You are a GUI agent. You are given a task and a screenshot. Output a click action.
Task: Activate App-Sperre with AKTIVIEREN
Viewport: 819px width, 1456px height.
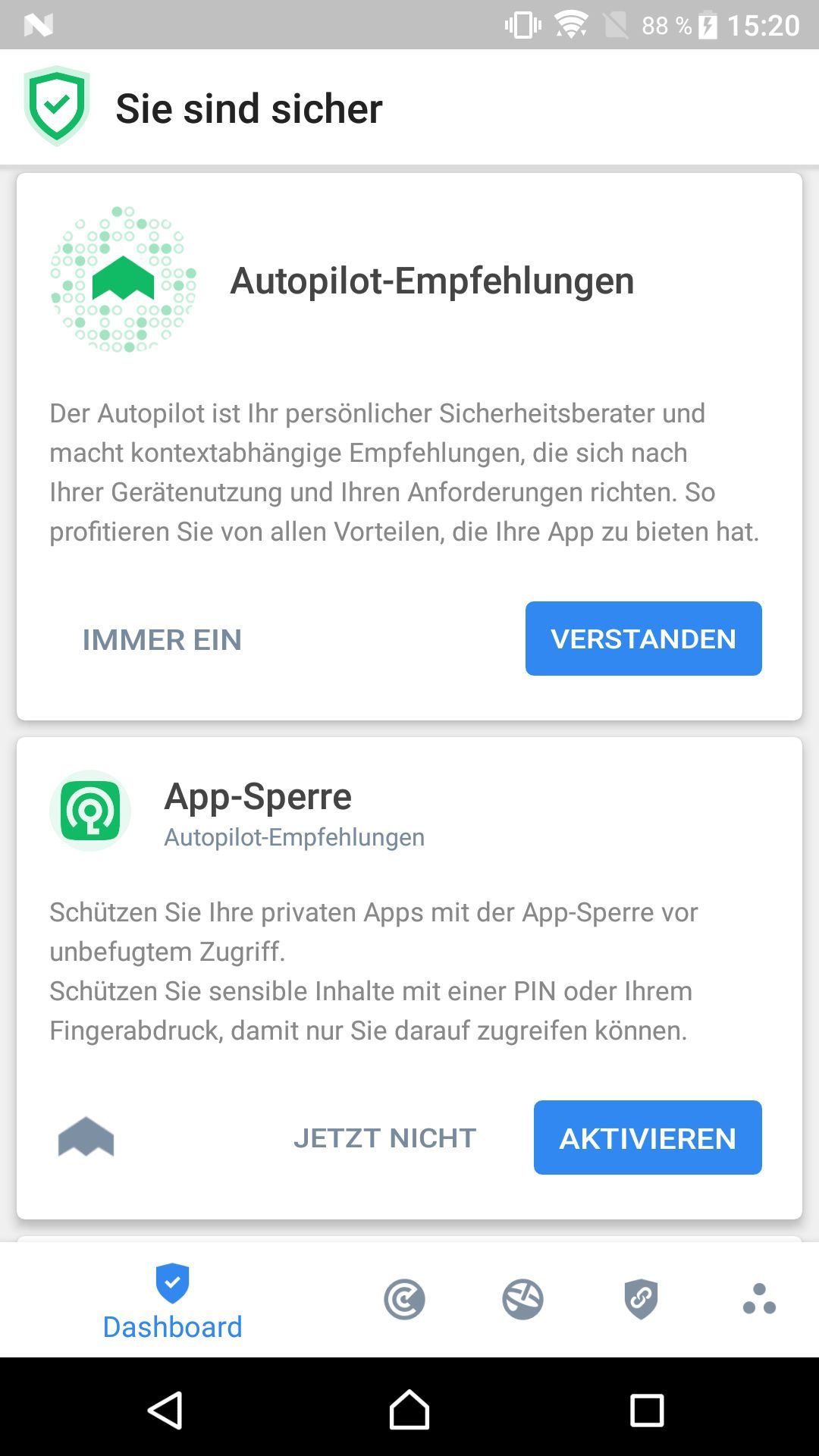tap(647, 1137)
